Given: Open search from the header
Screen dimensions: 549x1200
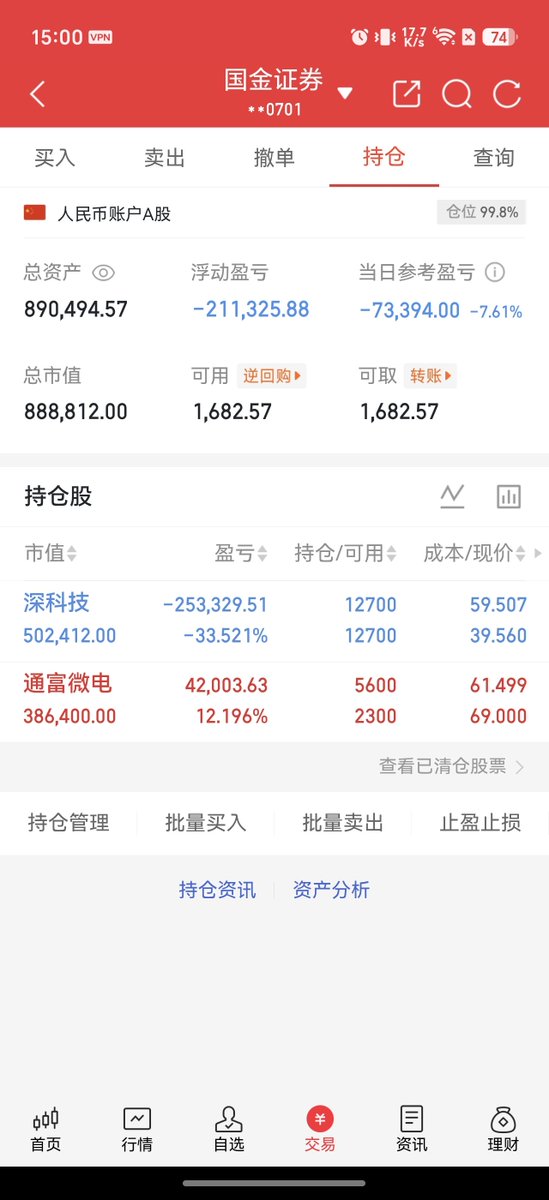Looking at the screenshot, I should click(x=457, y=94).
